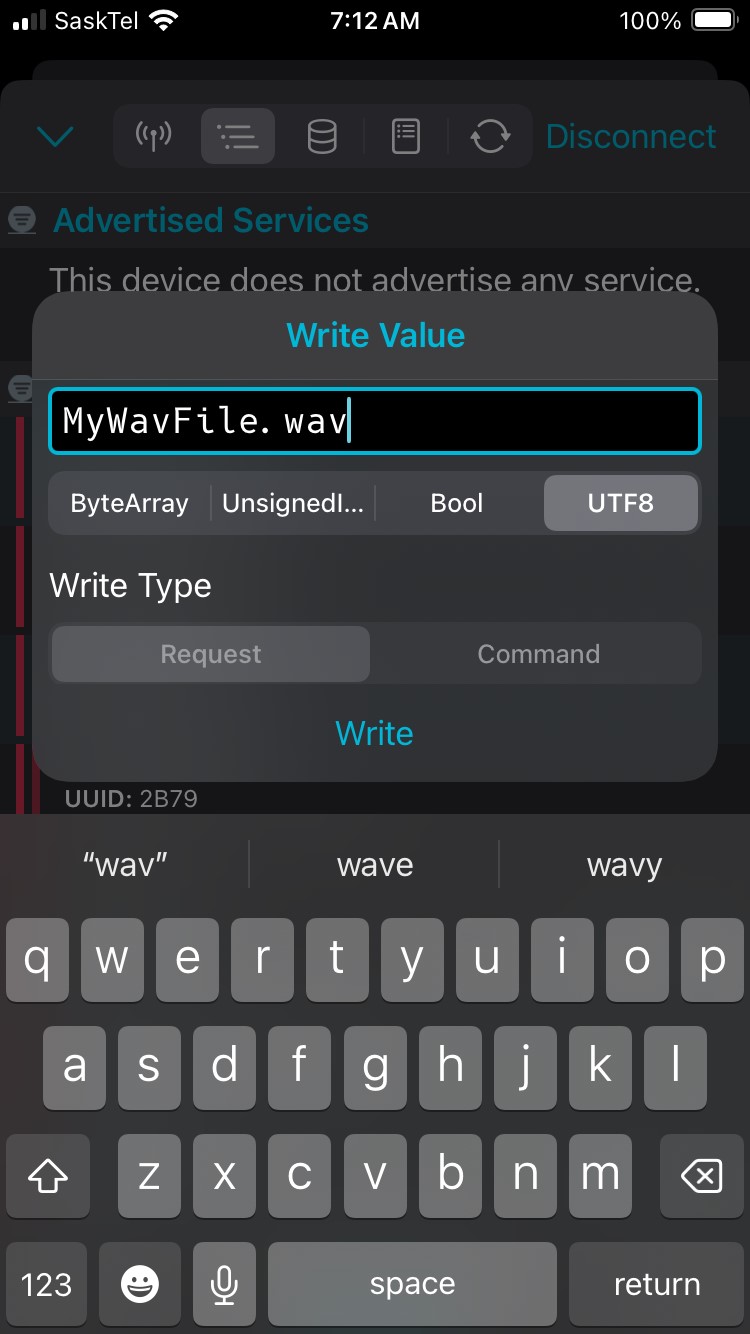Select ByteArray value format
The image size is (750, 1334).
click(129, 503)
